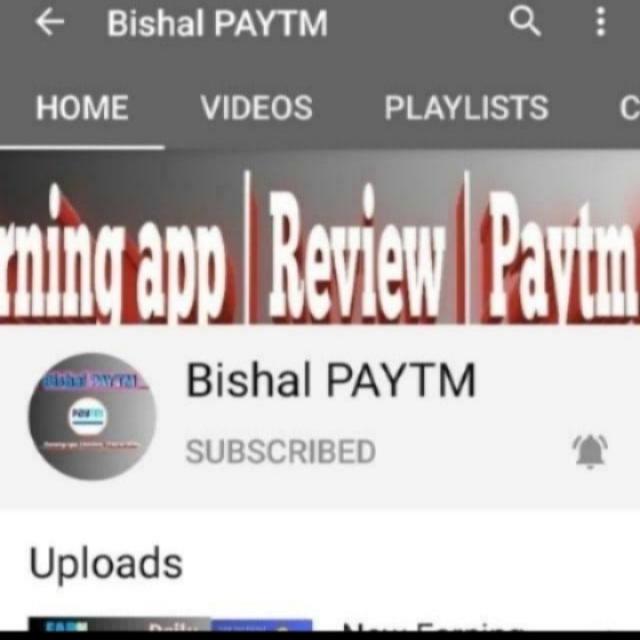Open the three-dot overflow menu
The image size is (640, 640).
[x=600, y=21]
